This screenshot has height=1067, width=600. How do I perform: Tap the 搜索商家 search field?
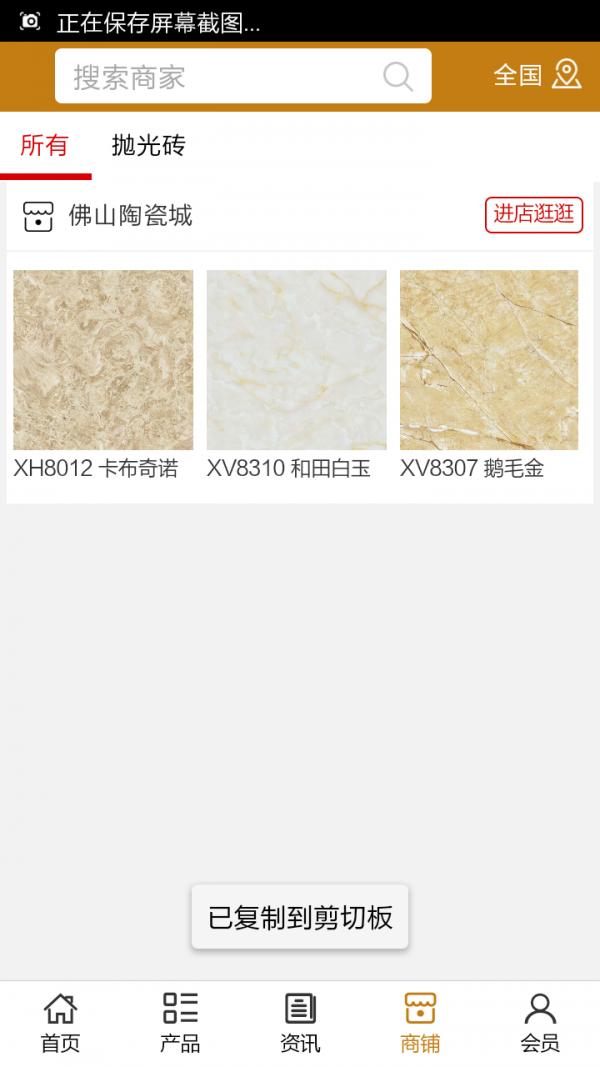[x=220, y=77]
